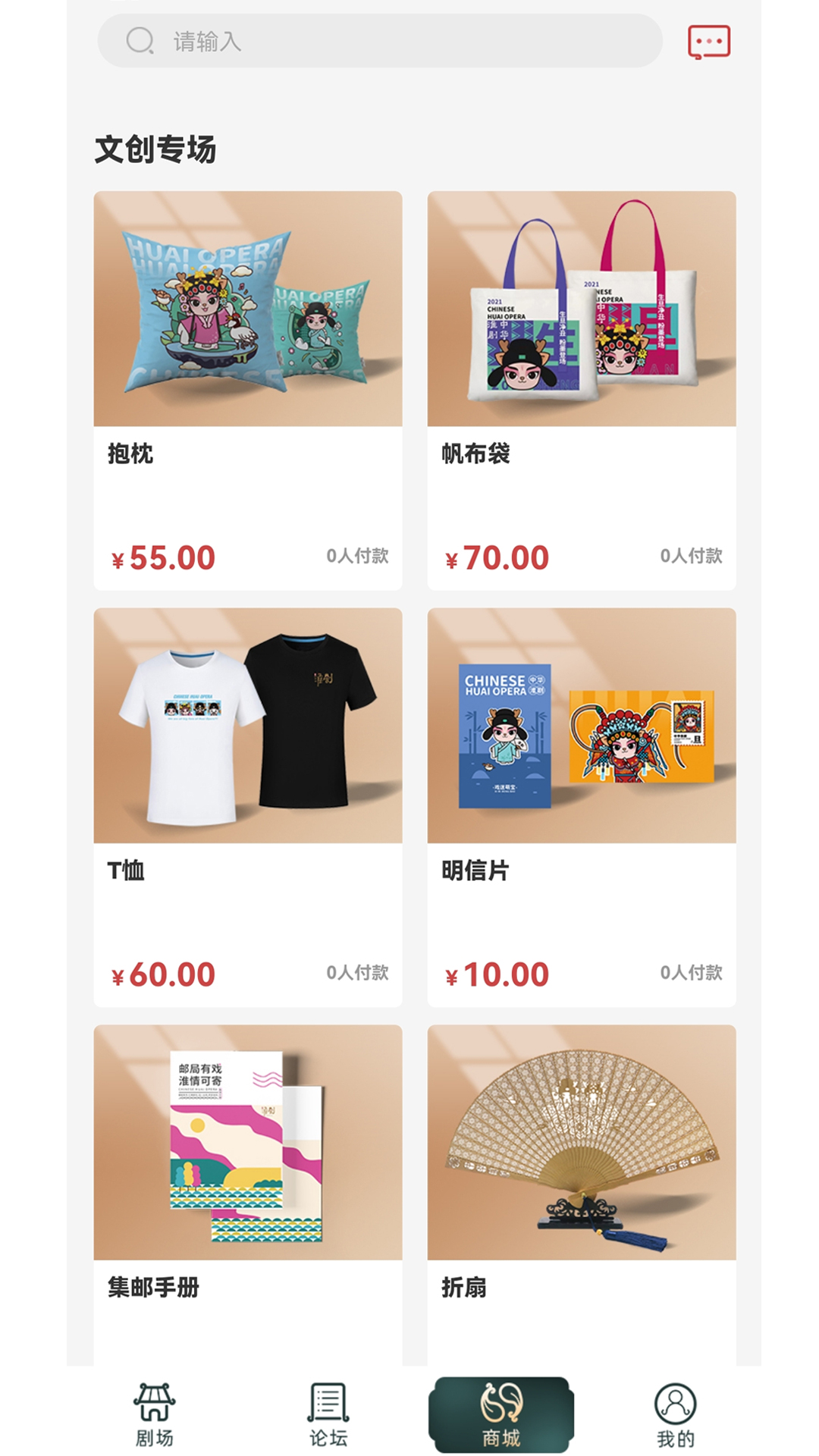Go to the 论坛 tab
819x1456 pixels.
pyautogui.click(x=328, y=1415)
